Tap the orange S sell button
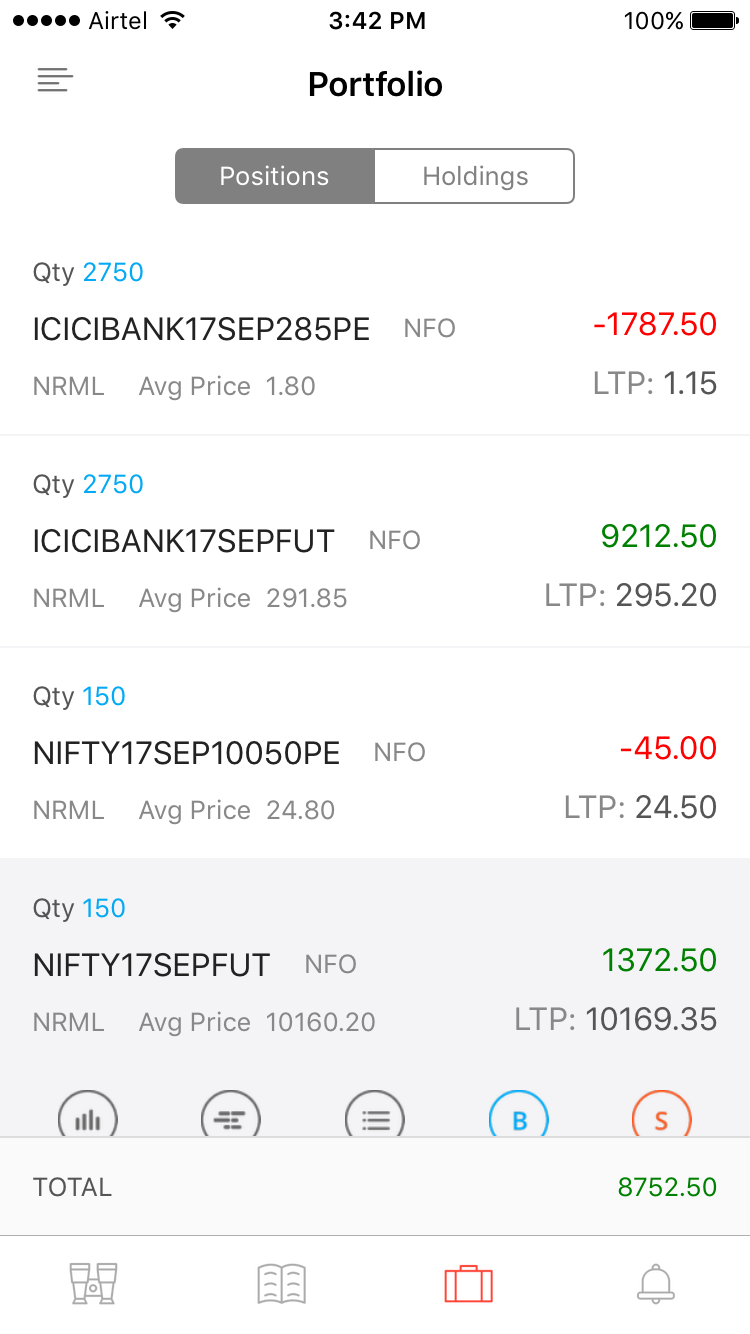750x1334 pixels. pyautogui.click(x=662, y=1118)
